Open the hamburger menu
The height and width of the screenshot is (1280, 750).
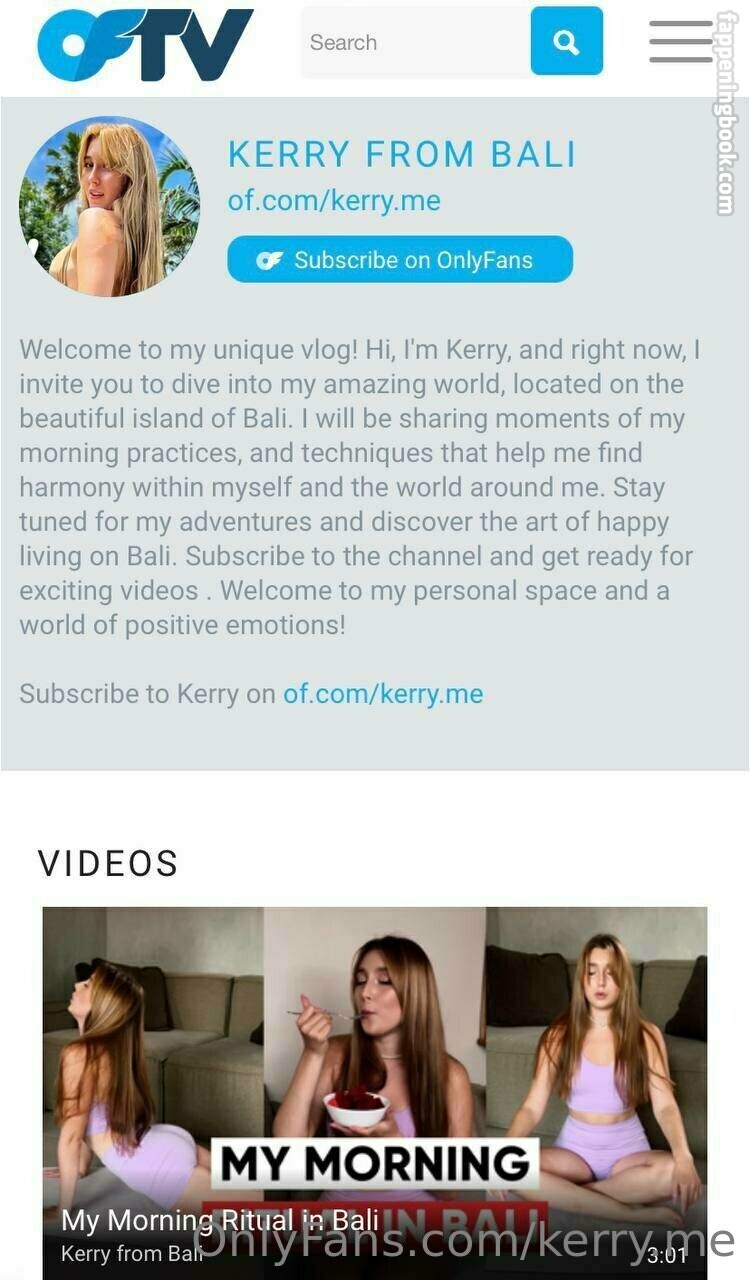[681, 42]
